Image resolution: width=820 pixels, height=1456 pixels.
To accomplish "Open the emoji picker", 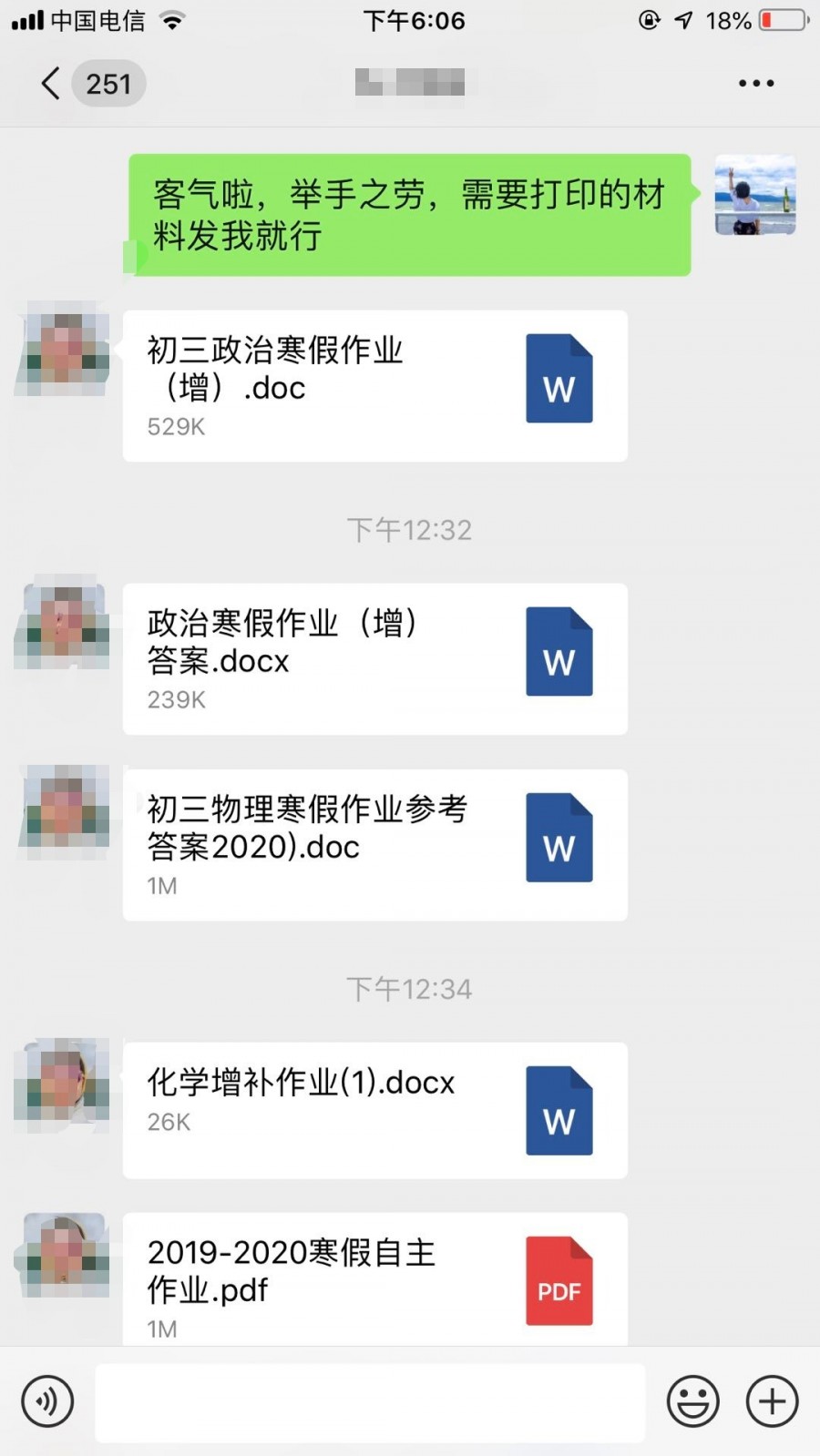I will click(x=692, y=1401).
